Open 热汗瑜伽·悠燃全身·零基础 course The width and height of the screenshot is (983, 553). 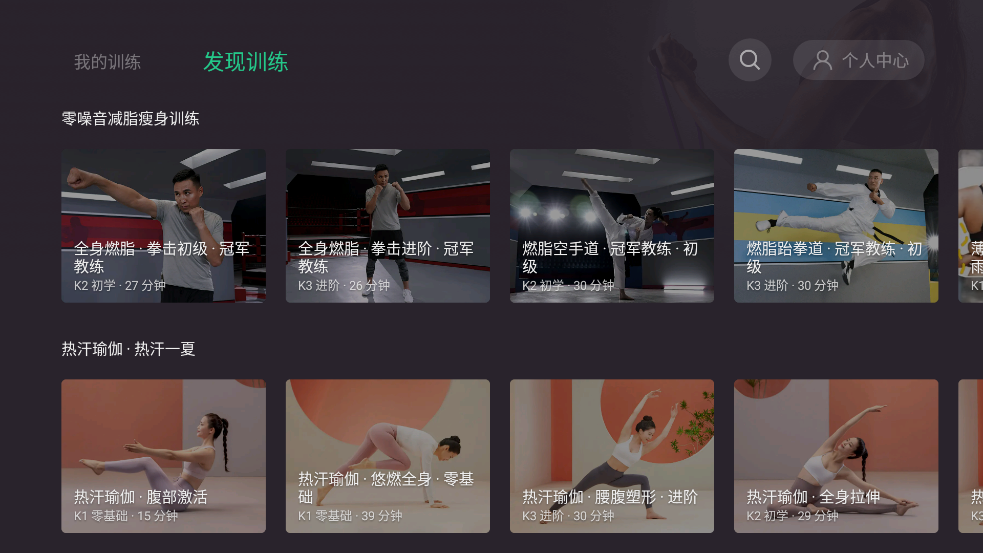[x=387, y=456]
